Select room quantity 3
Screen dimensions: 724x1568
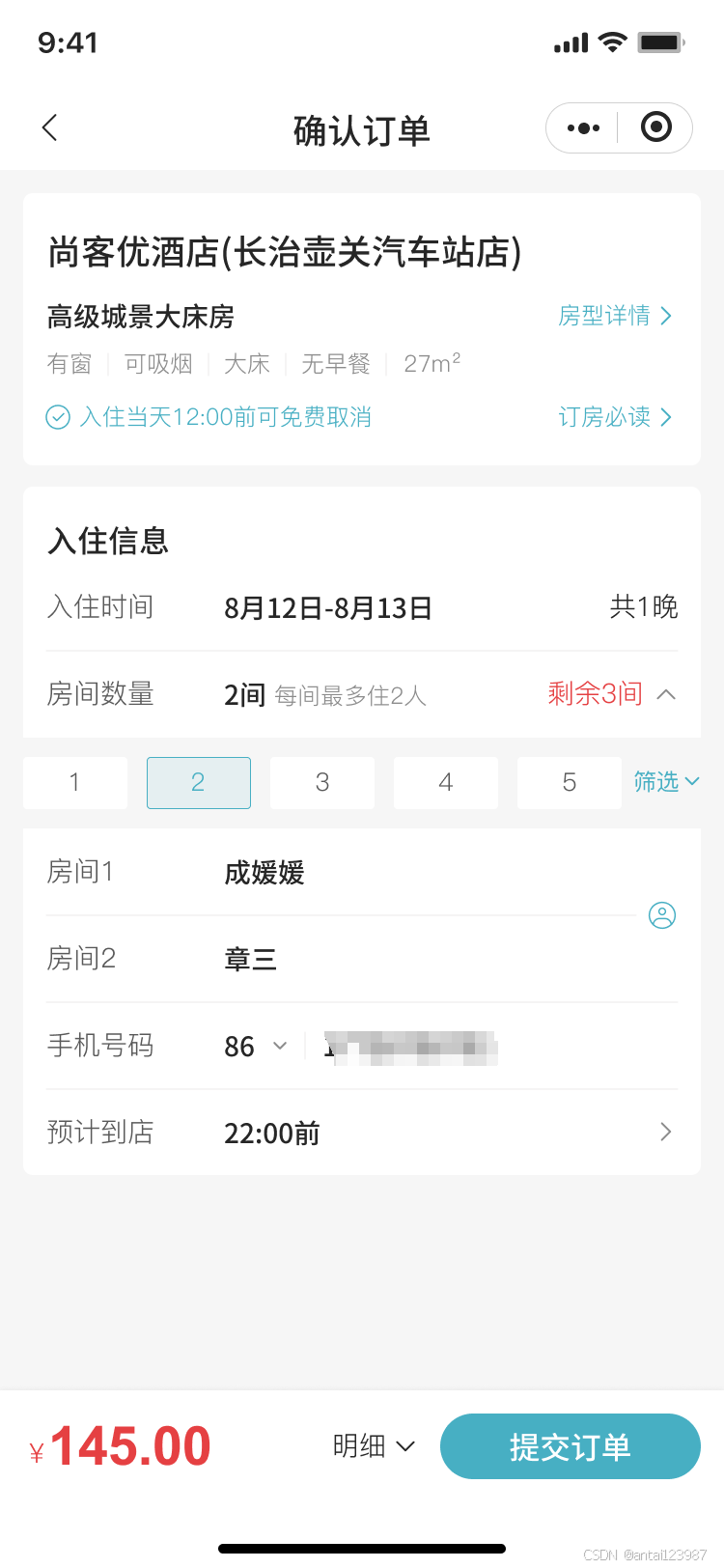(321, 782)
